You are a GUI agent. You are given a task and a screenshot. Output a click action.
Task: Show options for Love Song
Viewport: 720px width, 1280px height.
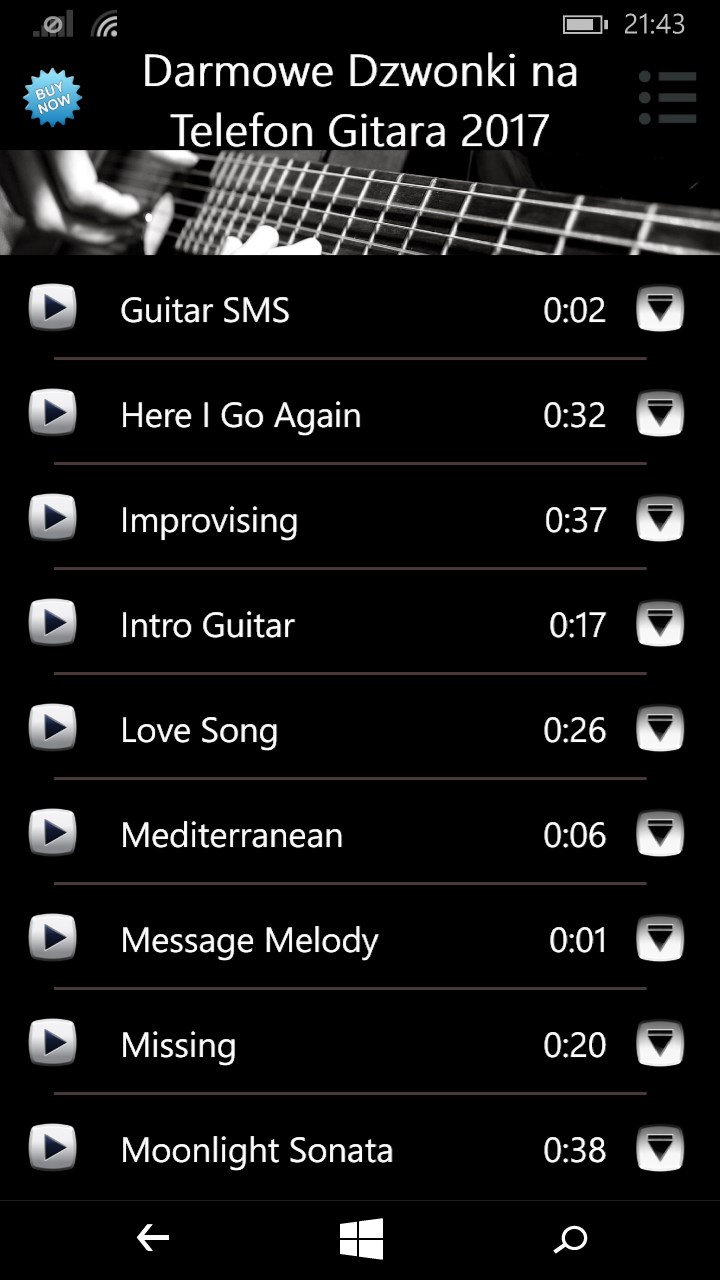pyautogui.click(x=660, y=729)
